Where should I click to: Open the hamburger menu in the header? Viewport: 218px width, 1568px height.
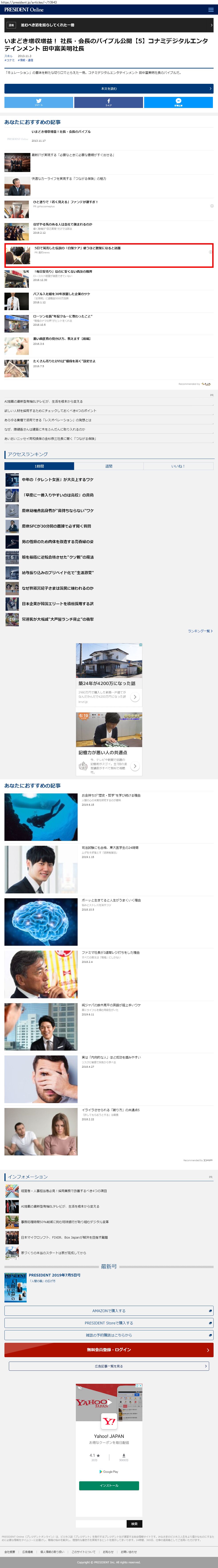(211, 10)
